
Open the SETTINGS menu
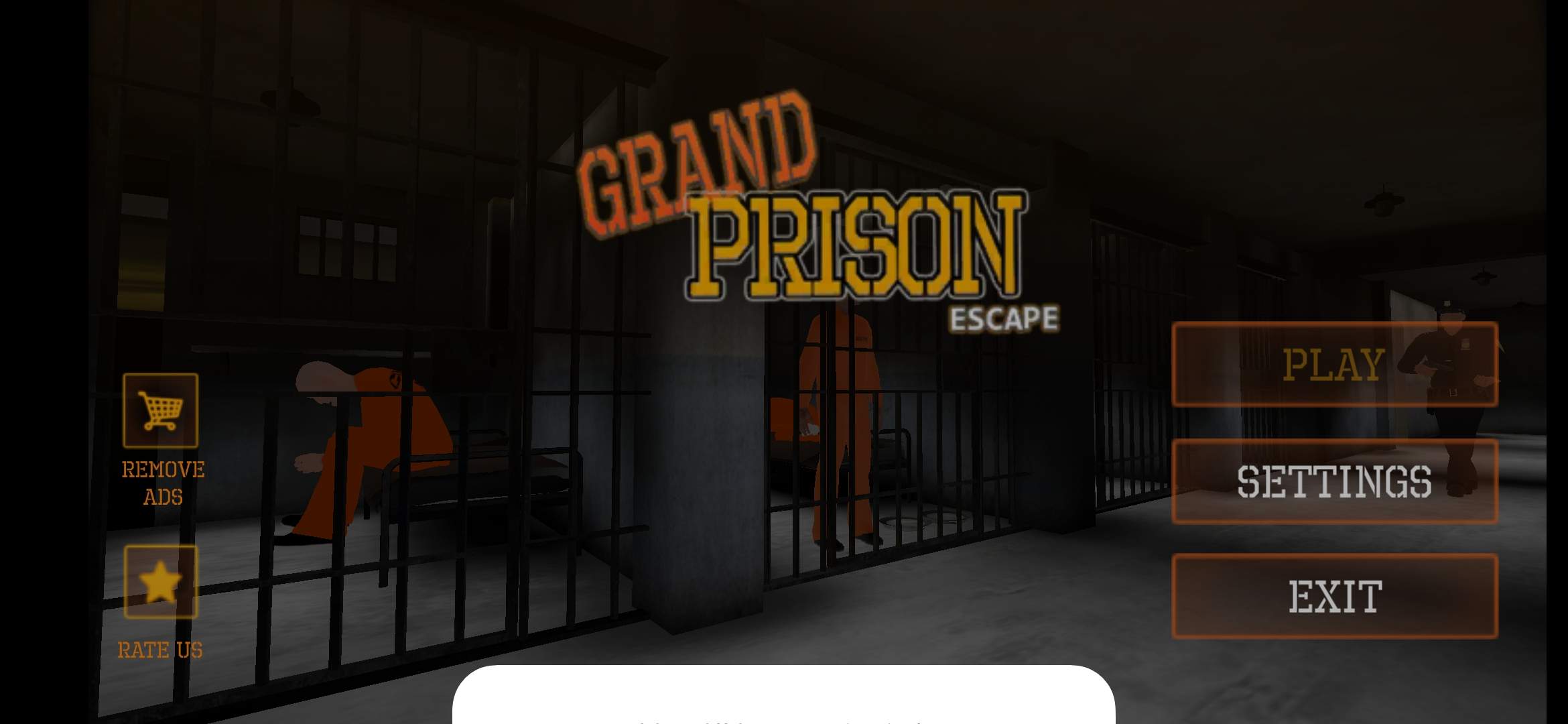coord(1334,481)
